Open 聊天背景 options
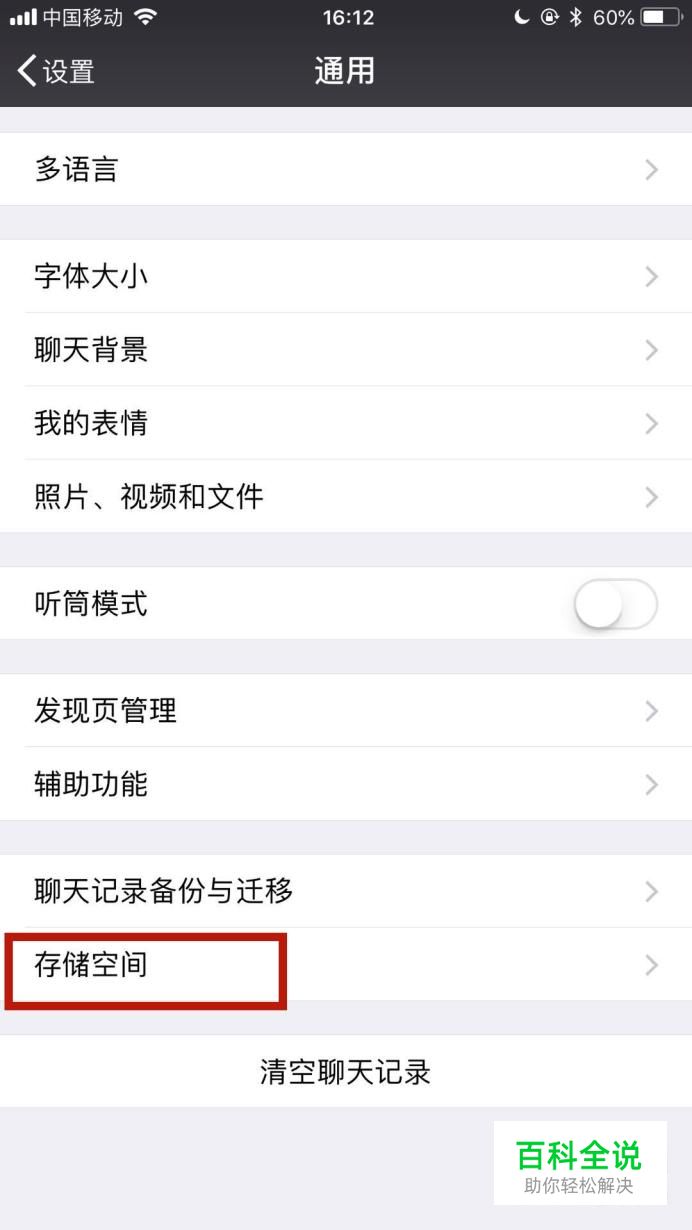692x1230 pixels. [345, 350]
